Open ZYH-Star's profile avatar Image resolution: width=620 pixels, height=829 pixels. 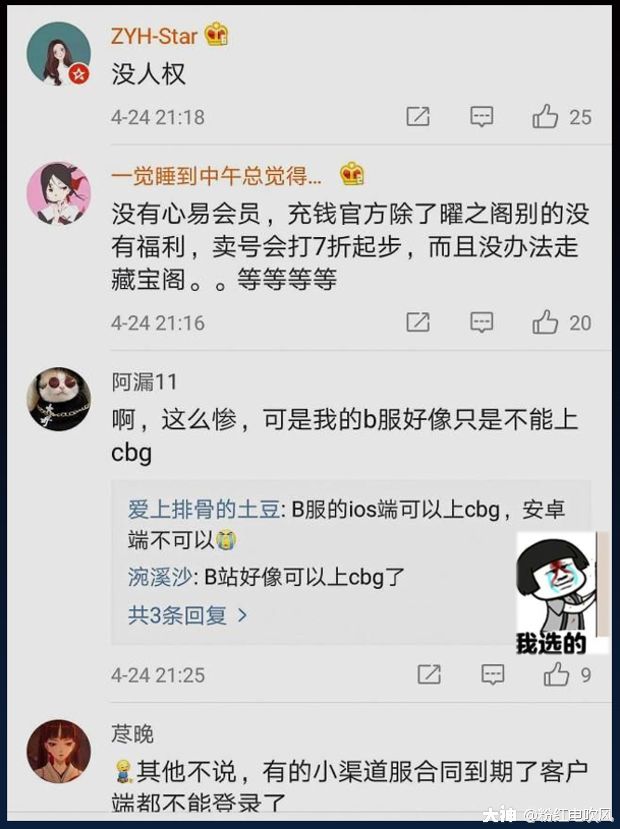[x=60, y=54]
